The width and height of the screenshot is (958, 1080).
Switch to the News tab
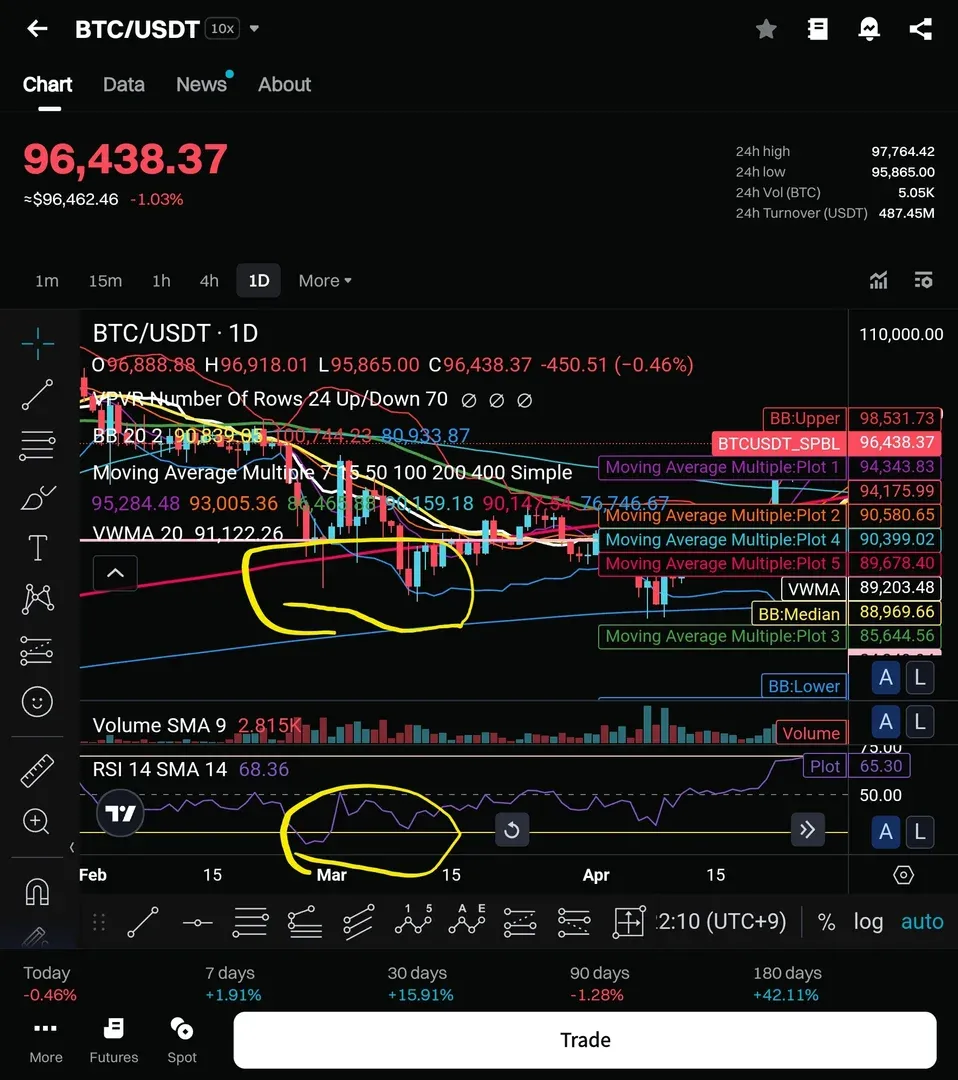pos(201,85)
